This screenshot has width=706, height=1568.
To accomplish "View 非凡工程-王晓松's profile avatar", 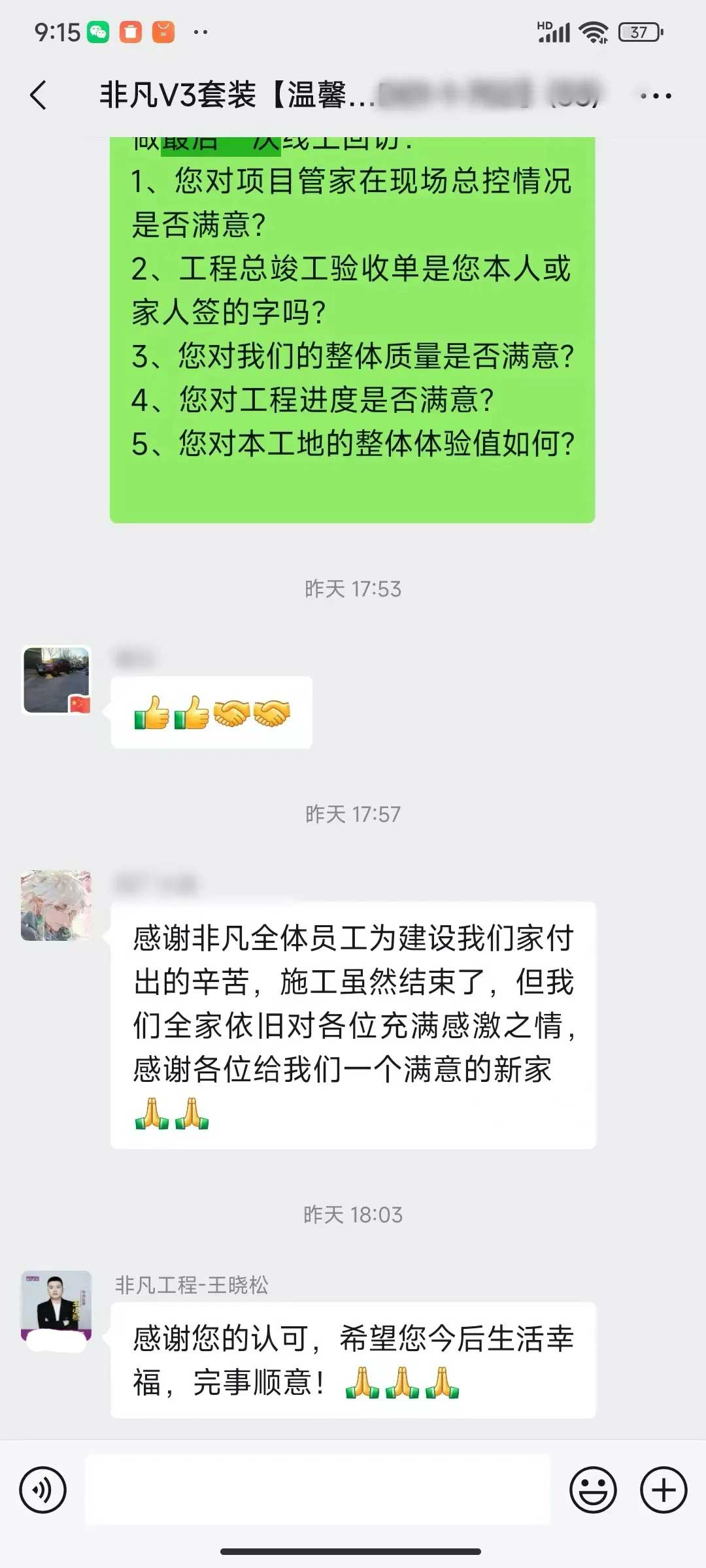I will 56,1305.
